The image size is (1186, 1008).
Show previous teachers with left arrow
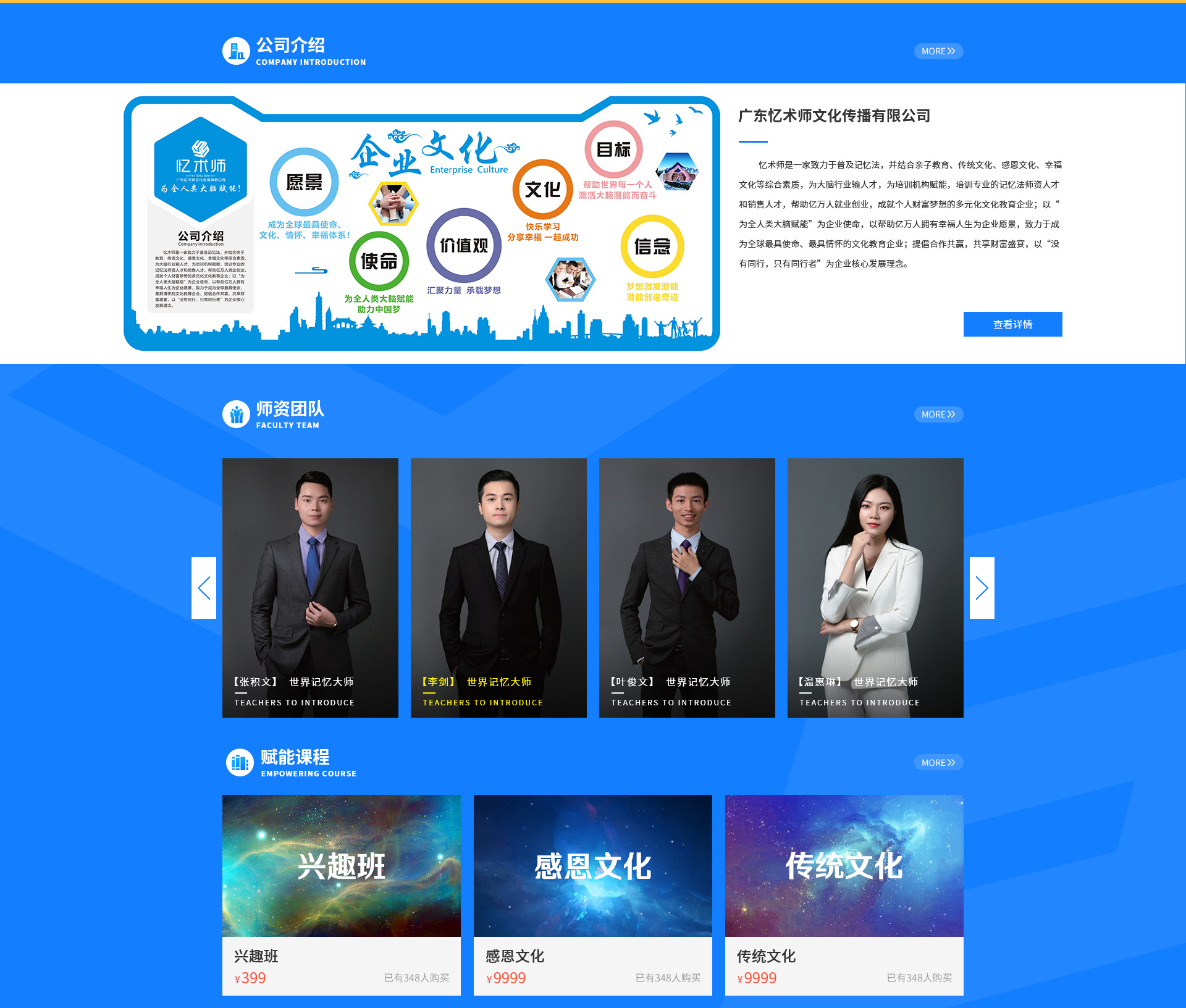coord(204,587)
